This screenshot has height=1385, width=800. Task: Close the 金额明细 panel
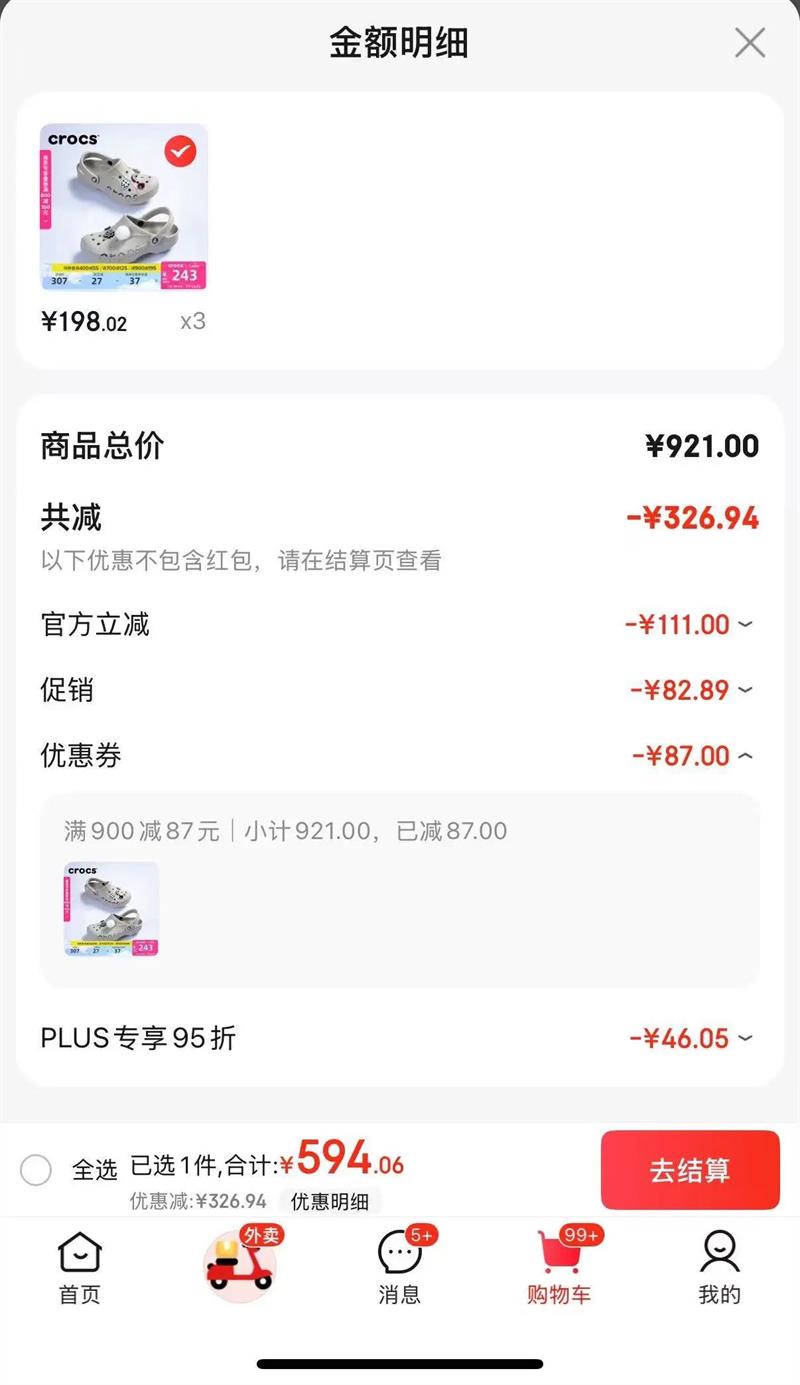(x=749, y=43)
